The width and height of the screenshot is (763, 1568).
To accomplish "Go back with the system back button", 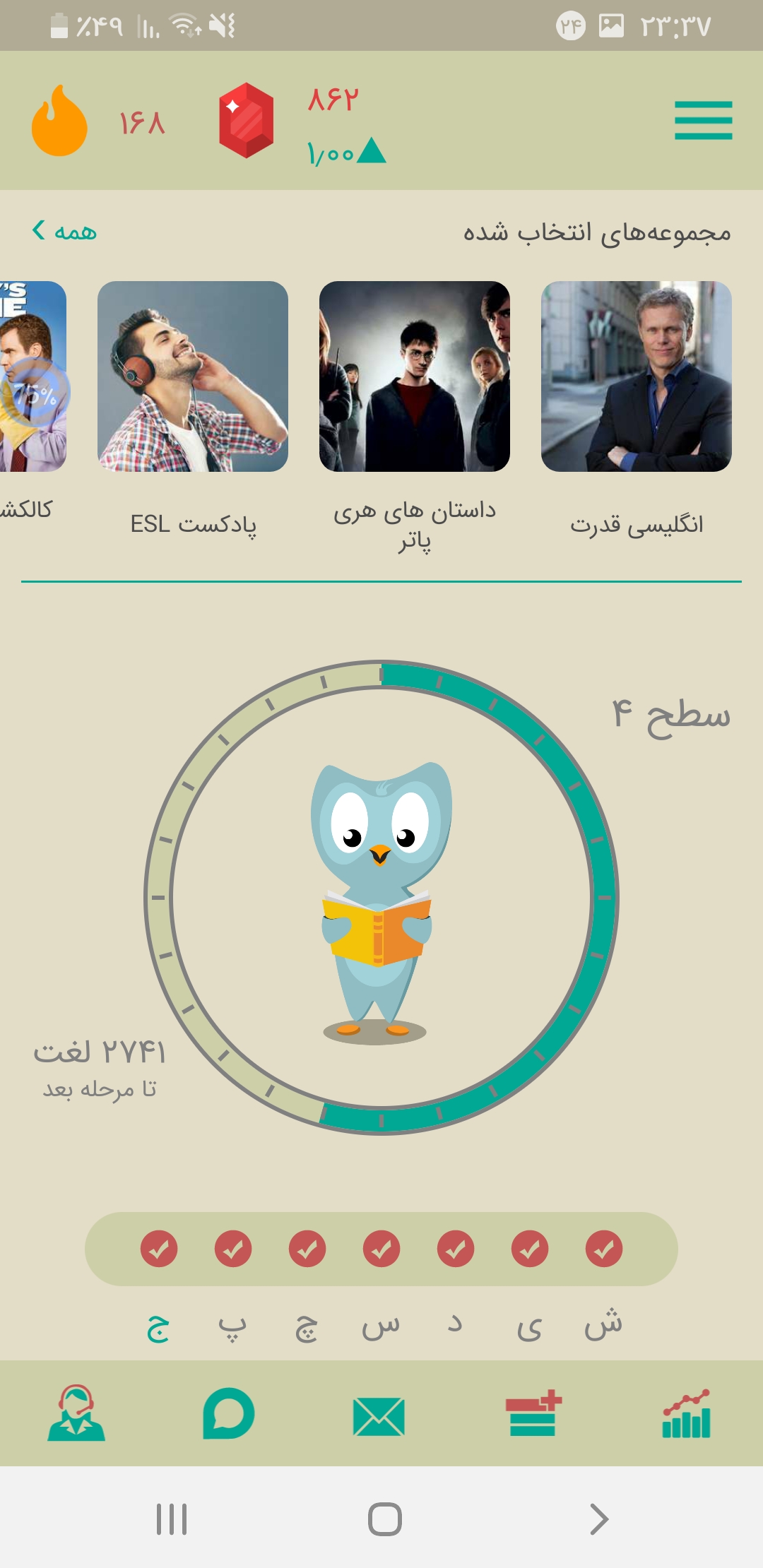I will 598,1519.
